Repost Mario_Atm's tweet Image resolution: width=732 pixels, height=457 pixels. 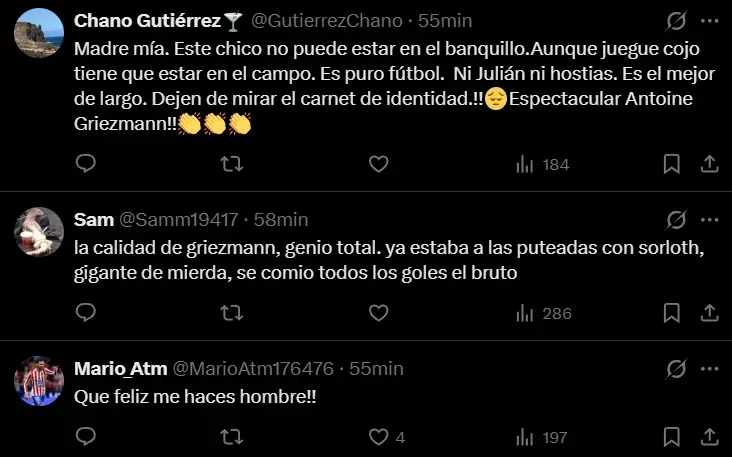coord(232,437)
